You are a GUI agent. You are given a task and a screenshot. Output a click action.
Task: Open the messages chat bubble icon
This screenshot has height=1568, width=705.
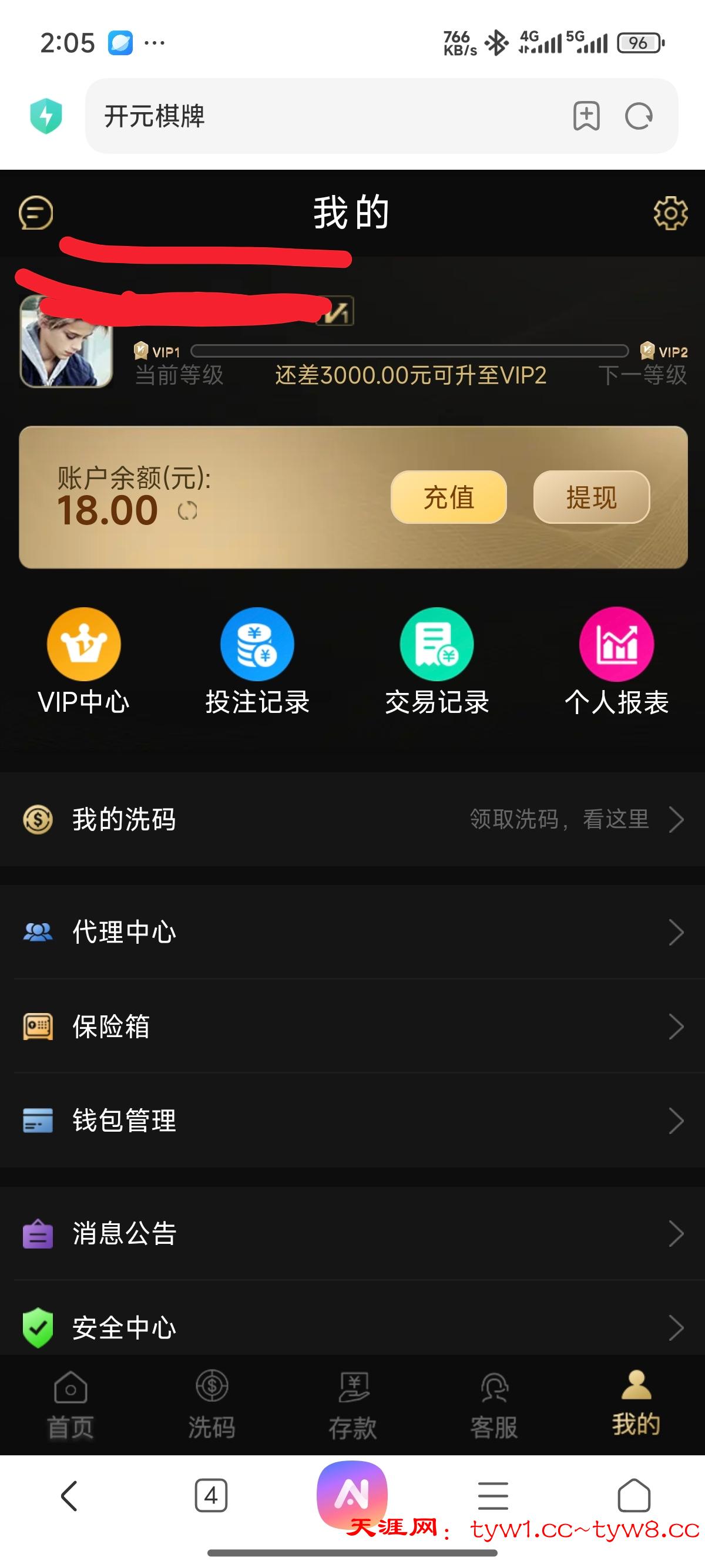click(x=36, y=213)
